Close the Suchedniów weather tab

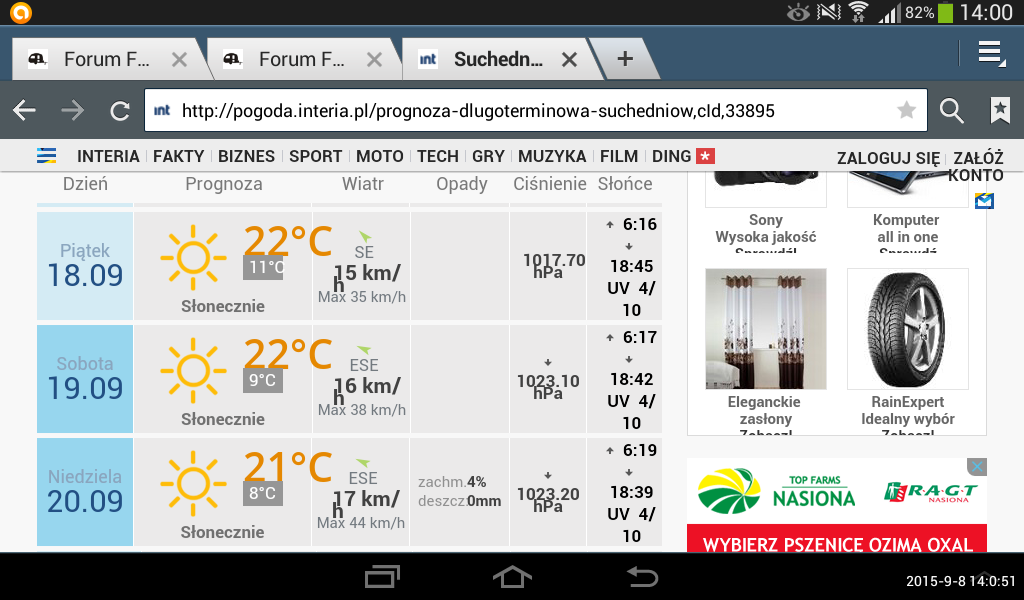tap(569, 59)
